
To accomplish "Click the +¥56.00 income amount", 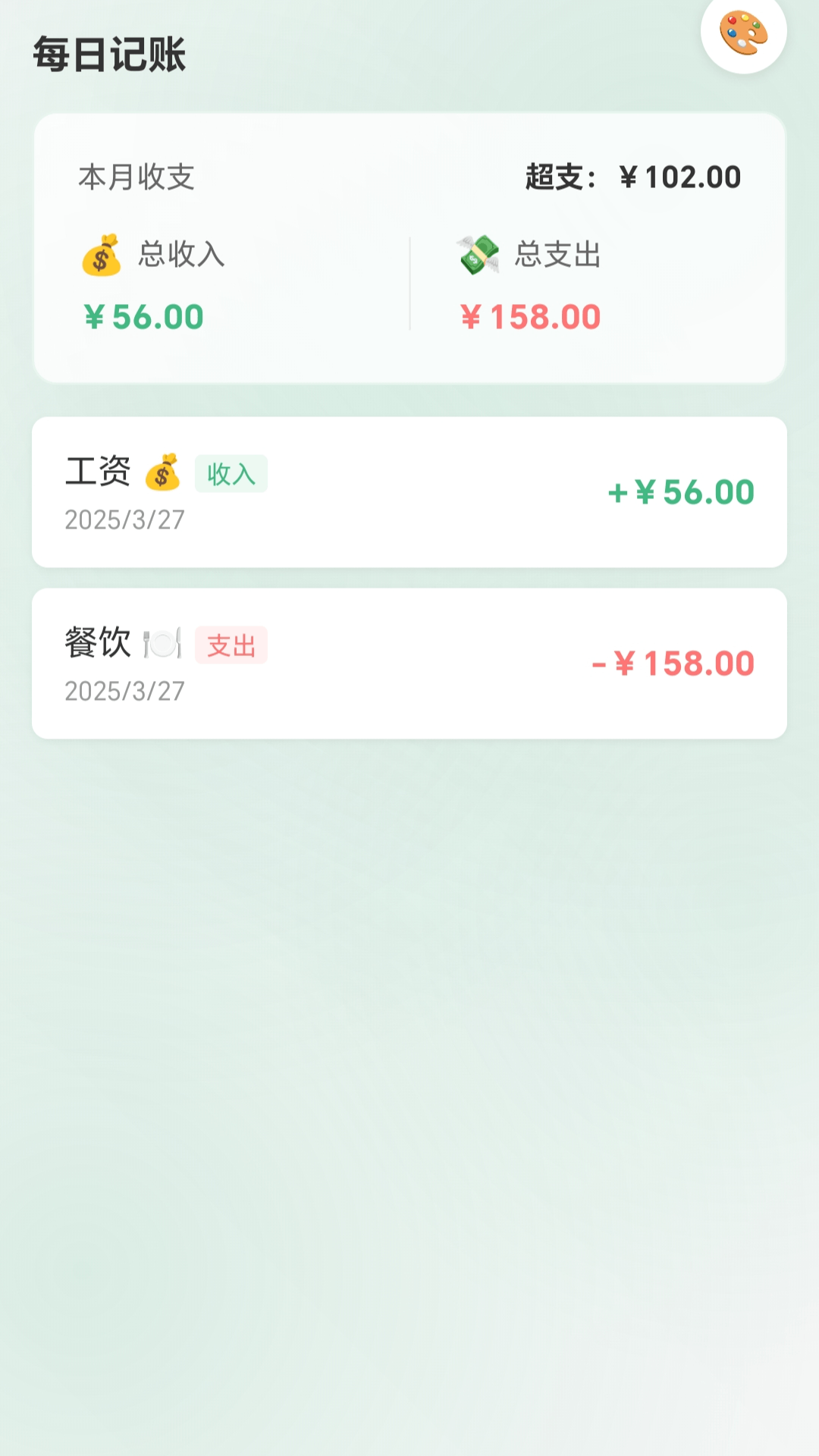I will coord(682,491).
